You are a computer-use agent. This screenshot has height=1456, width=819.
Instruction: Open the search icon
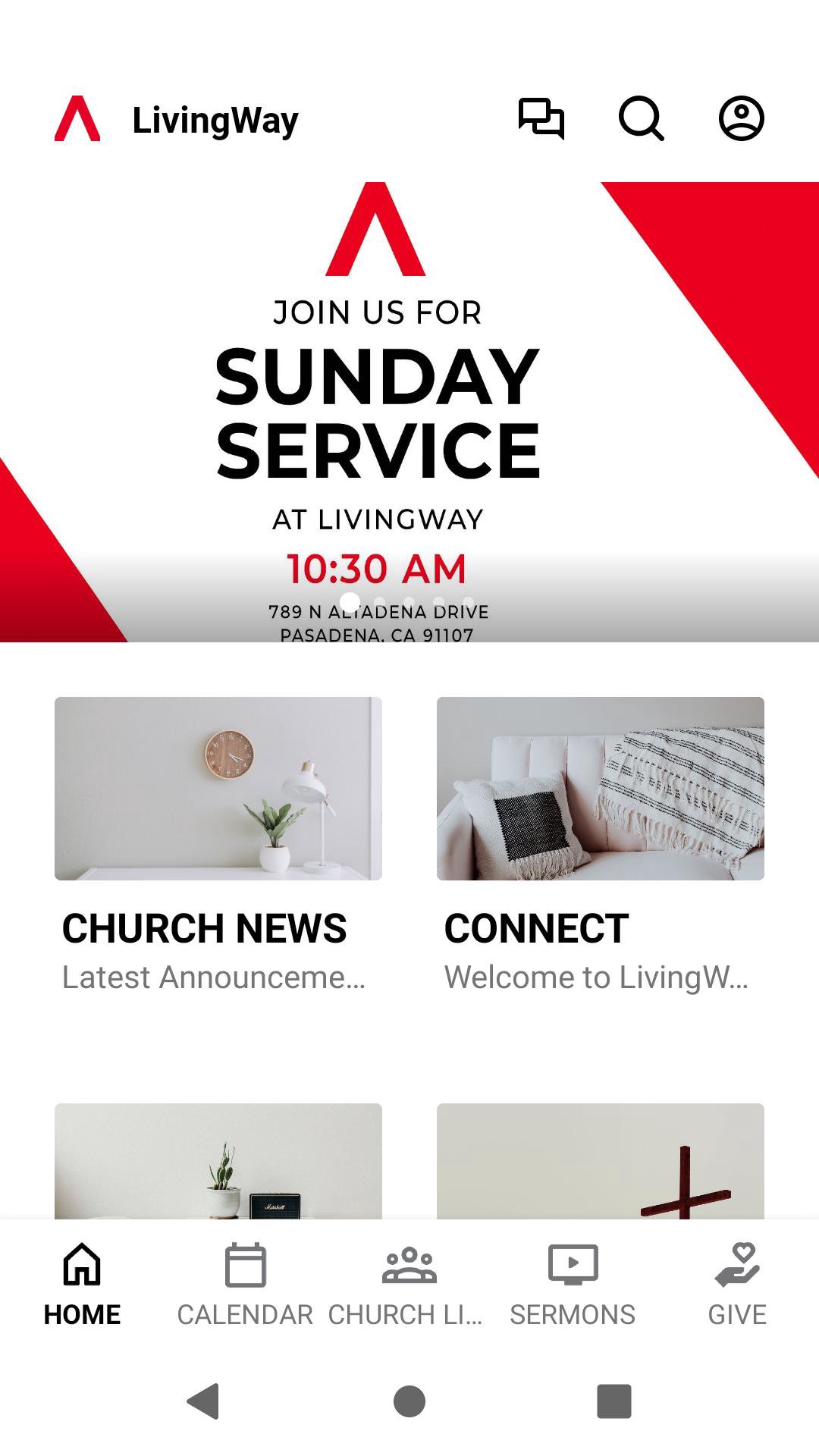(x=641, y=119)
